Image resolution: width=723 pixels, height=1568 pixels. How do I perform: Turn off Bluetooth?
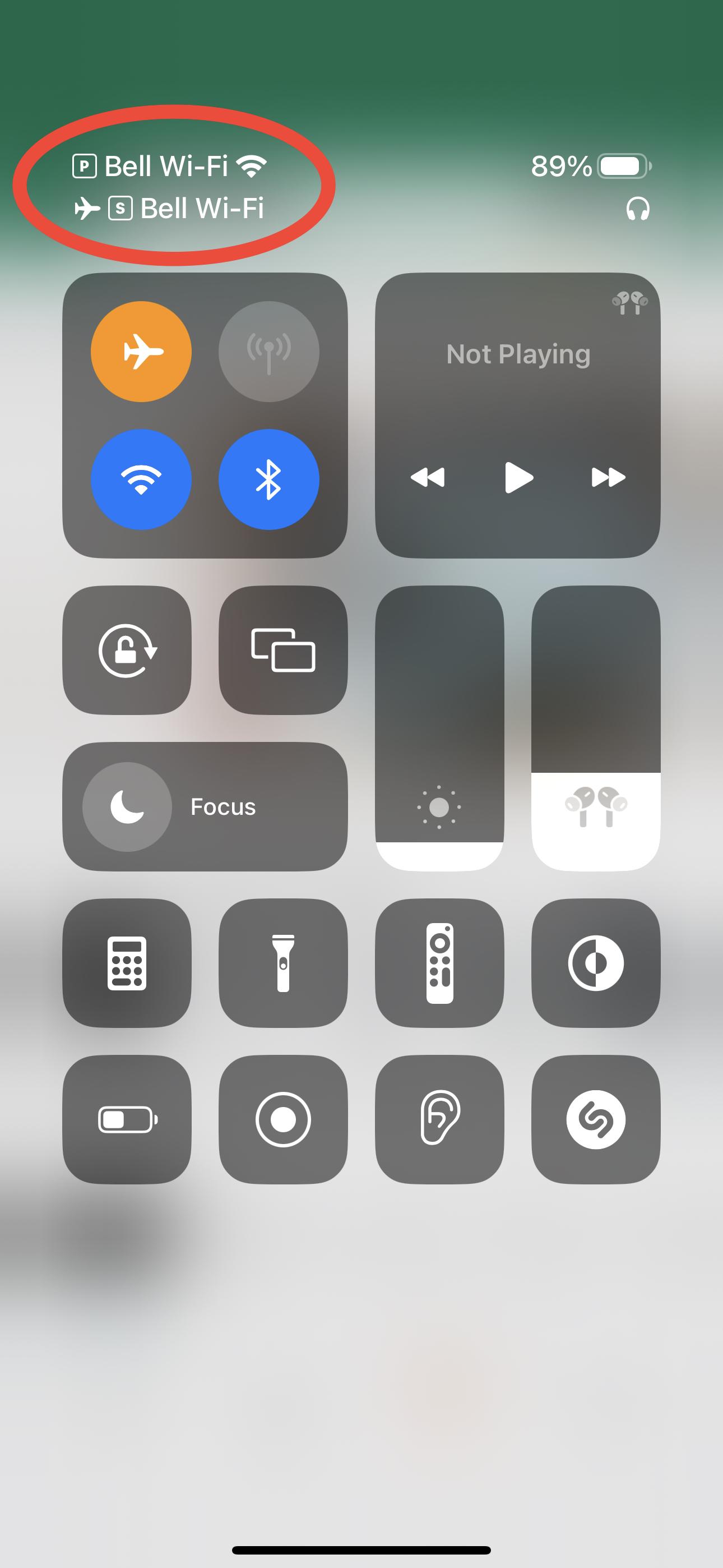268,479
